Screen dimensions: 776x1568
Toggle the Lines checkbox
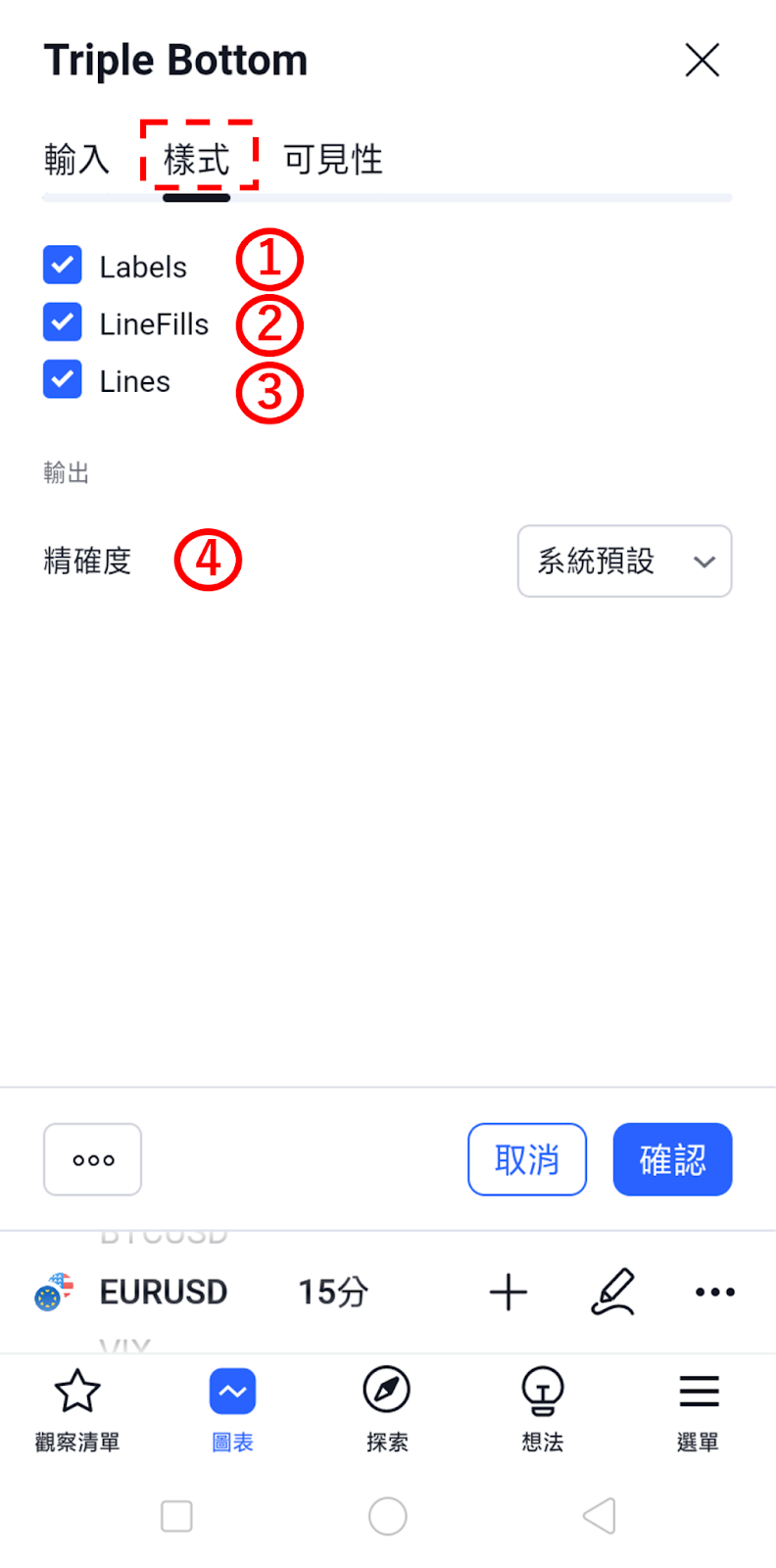point(63,379)
